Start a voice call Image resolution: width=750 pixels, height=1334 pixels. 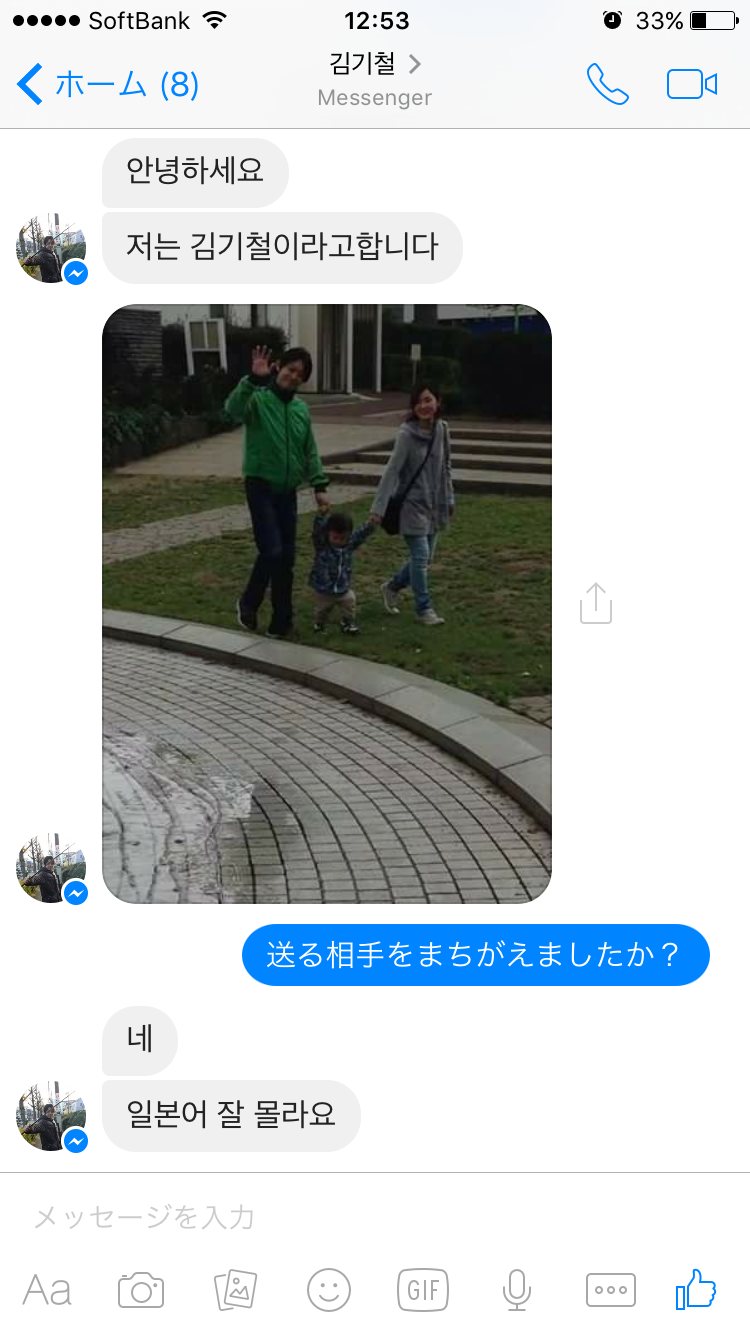click(x=607, y=85)
